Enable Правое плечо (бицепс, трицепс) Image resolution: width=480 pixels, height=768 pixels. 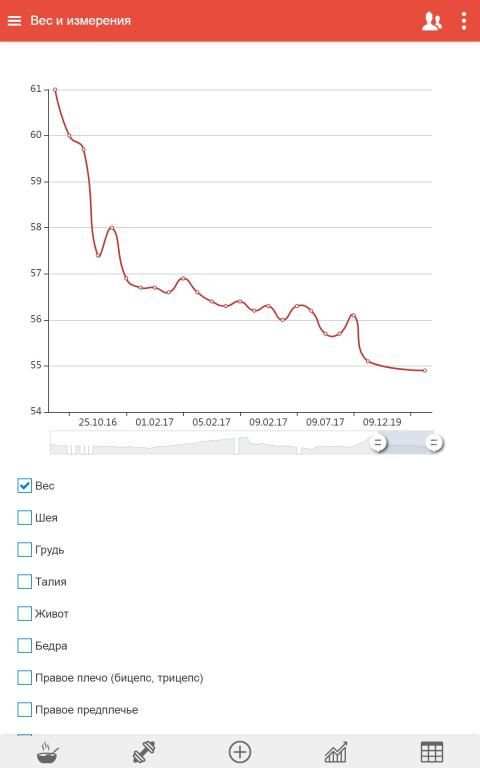pos(24,677)
